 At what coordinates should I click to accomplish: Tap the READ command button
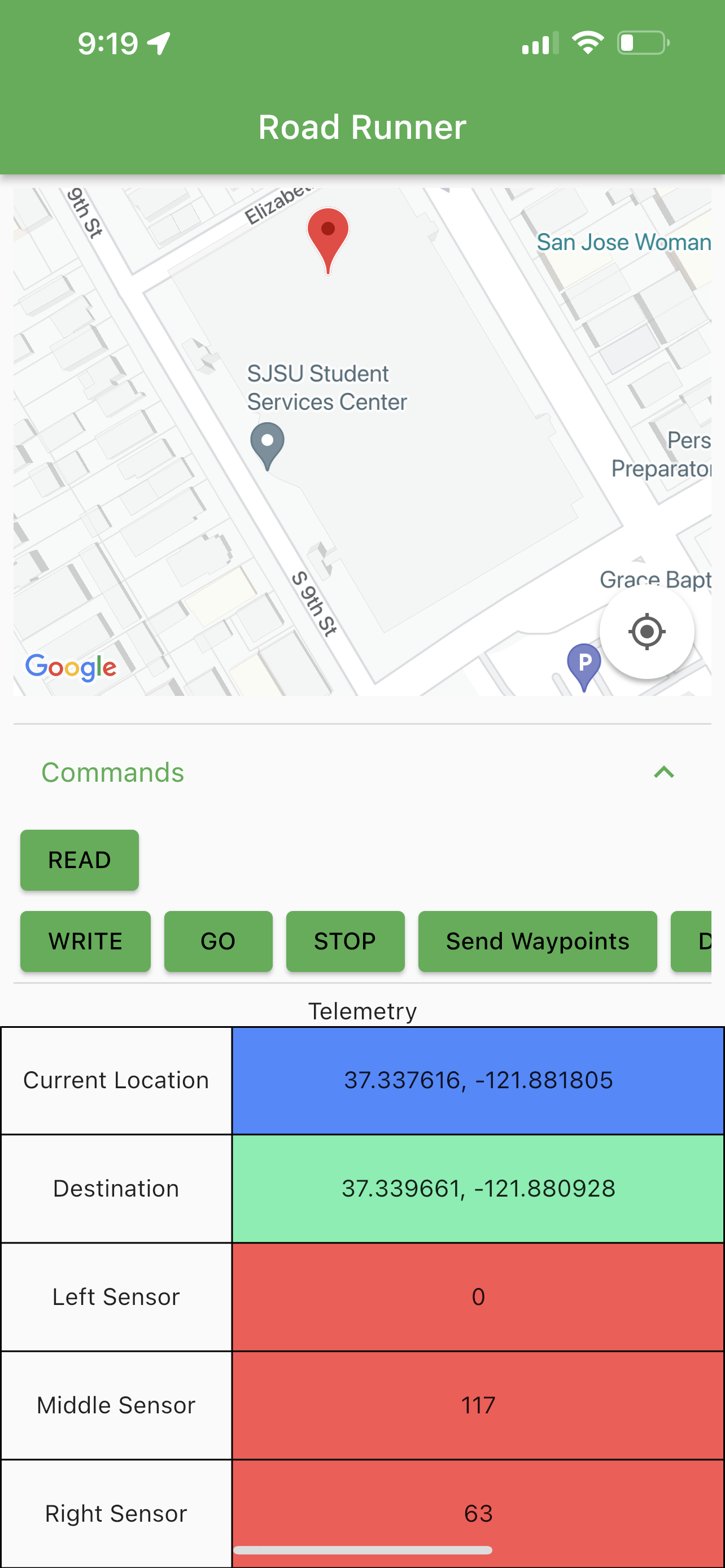(80, 860)
